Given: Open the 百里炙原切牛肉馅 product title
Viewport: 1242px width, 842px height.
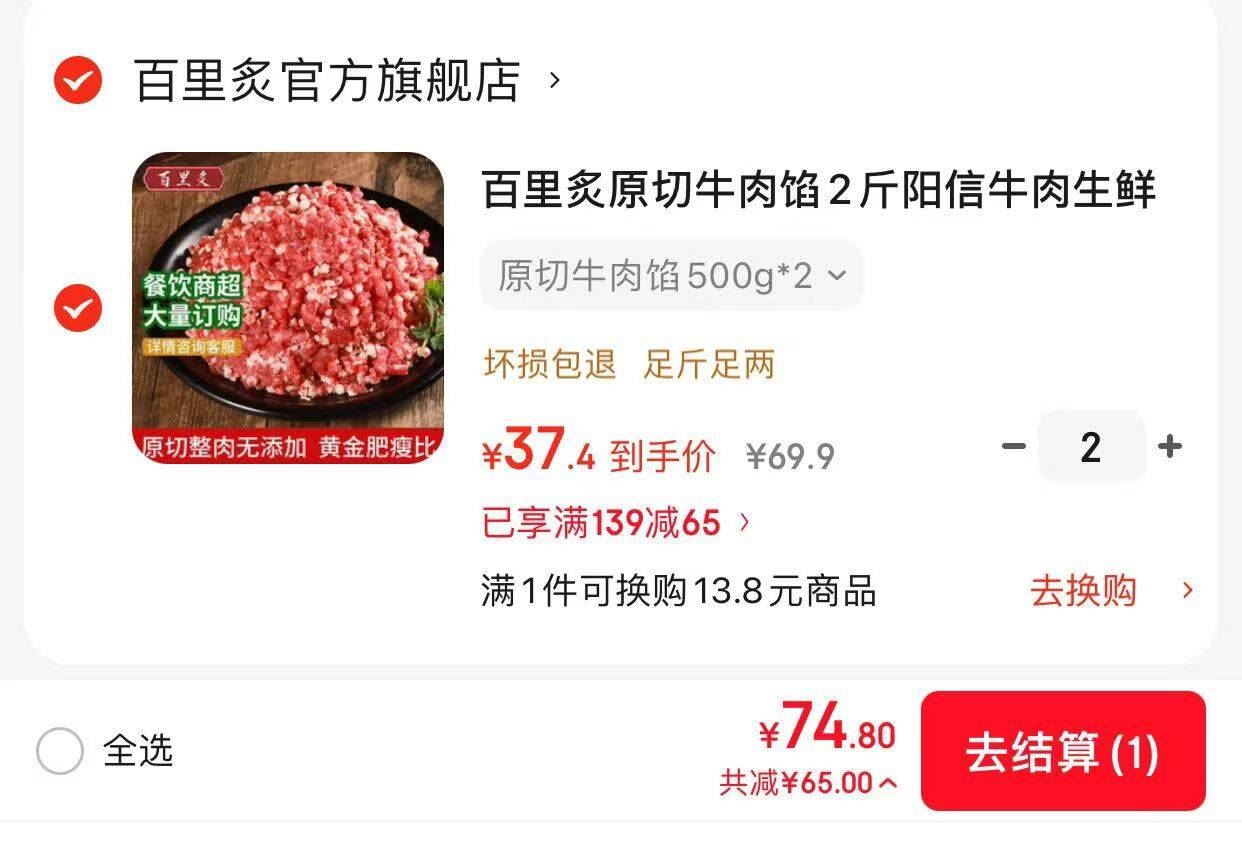Looking at the screenshot, I should (x=818, y=190).
